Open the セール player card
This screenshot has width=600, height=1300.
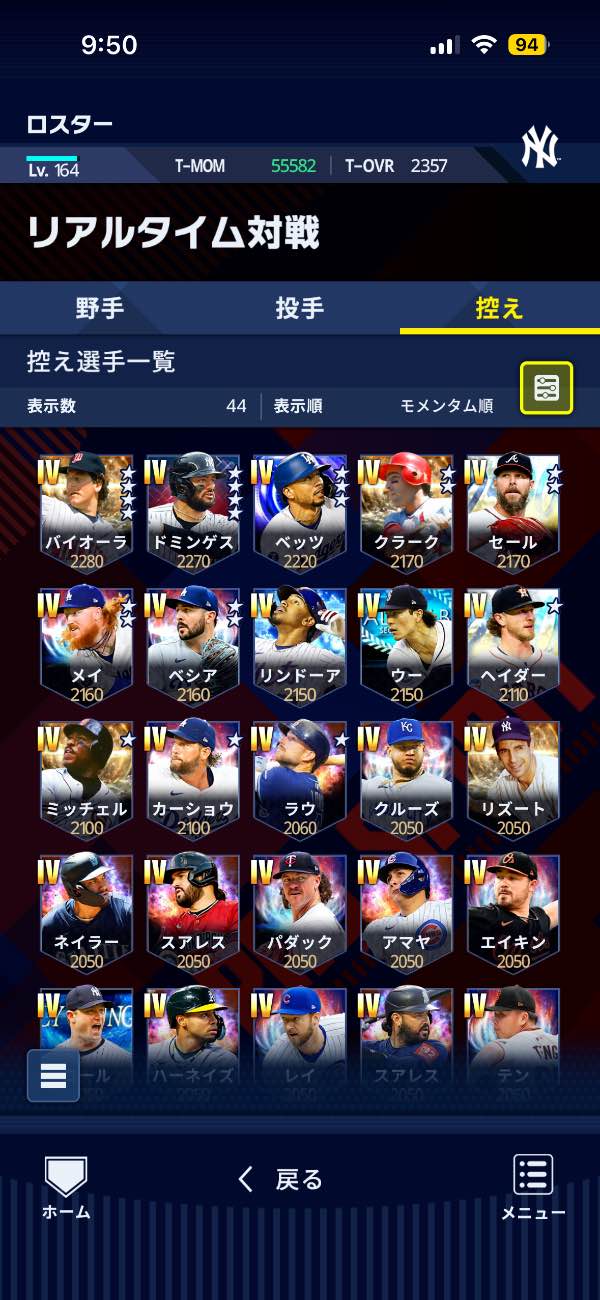coord(513,510)
